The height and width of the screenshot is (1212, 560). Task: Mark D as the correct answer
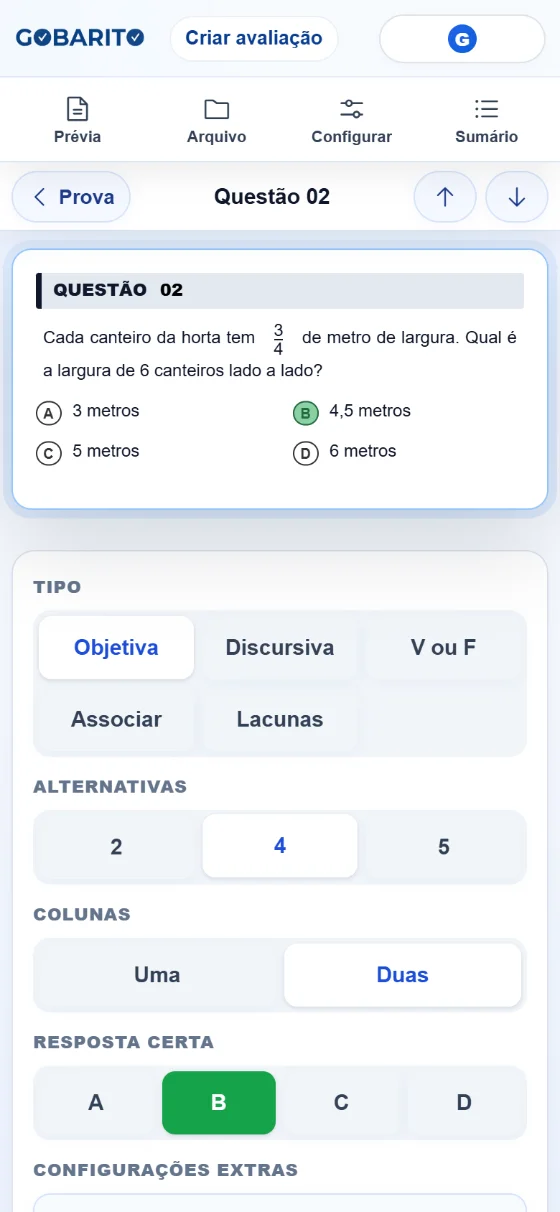pyautogui.click(x=464, y=1103)
